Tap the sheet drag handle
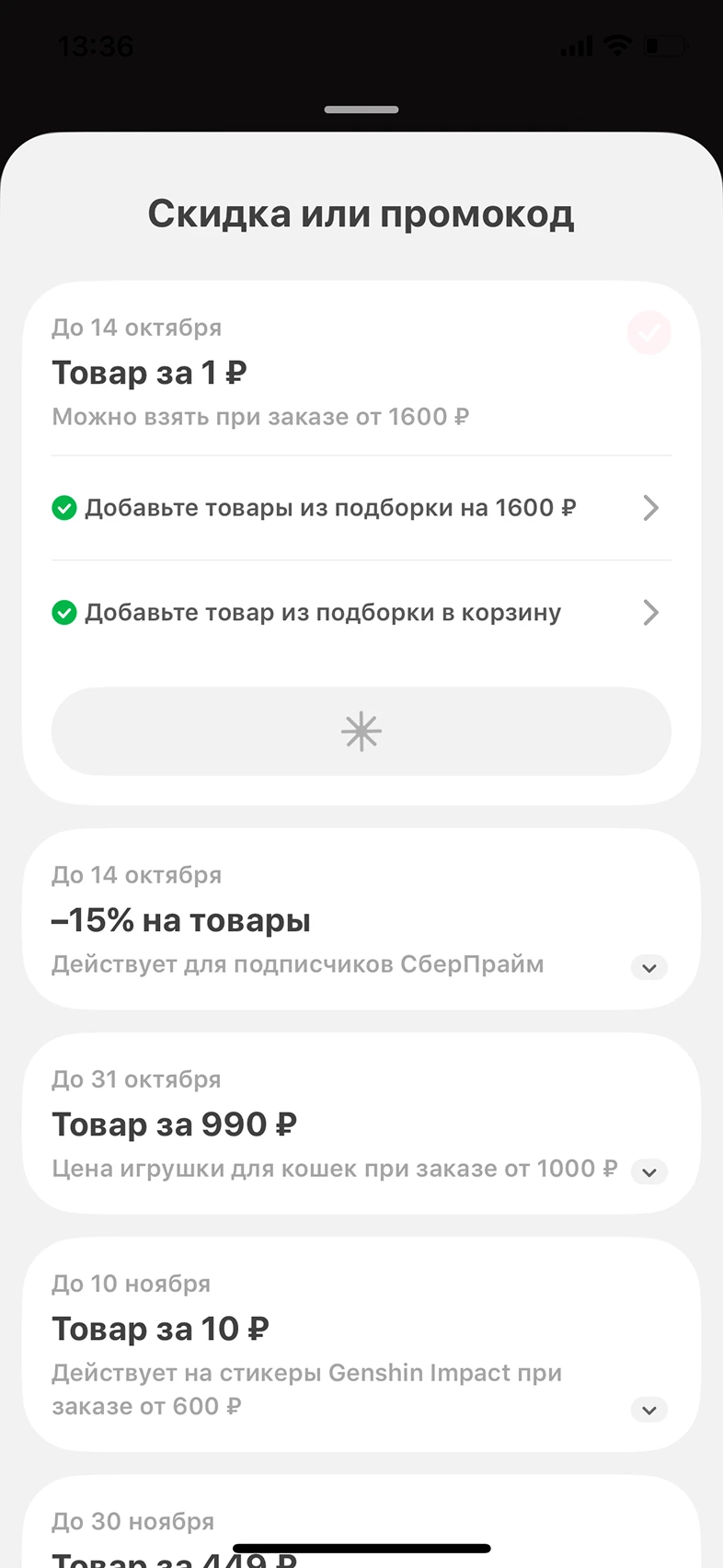Image resolution: width=723 pixels, height=1568 pixels. click(361, 110)
